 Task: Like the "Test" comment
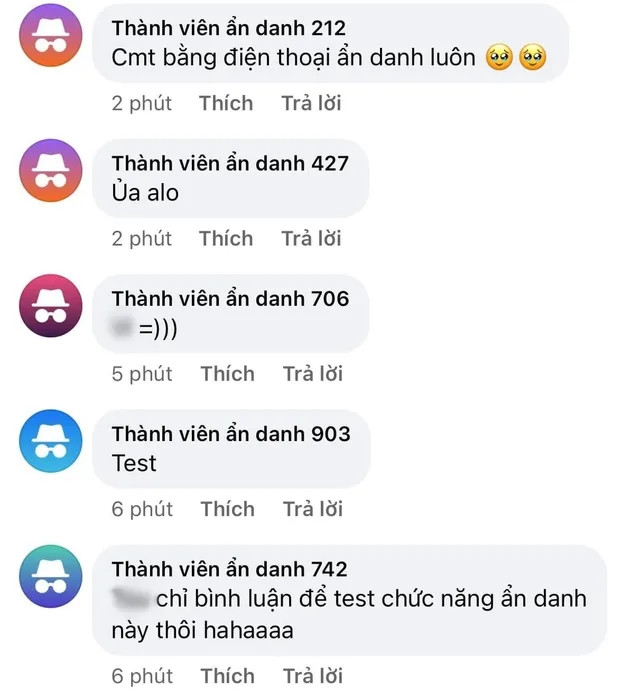227,509
